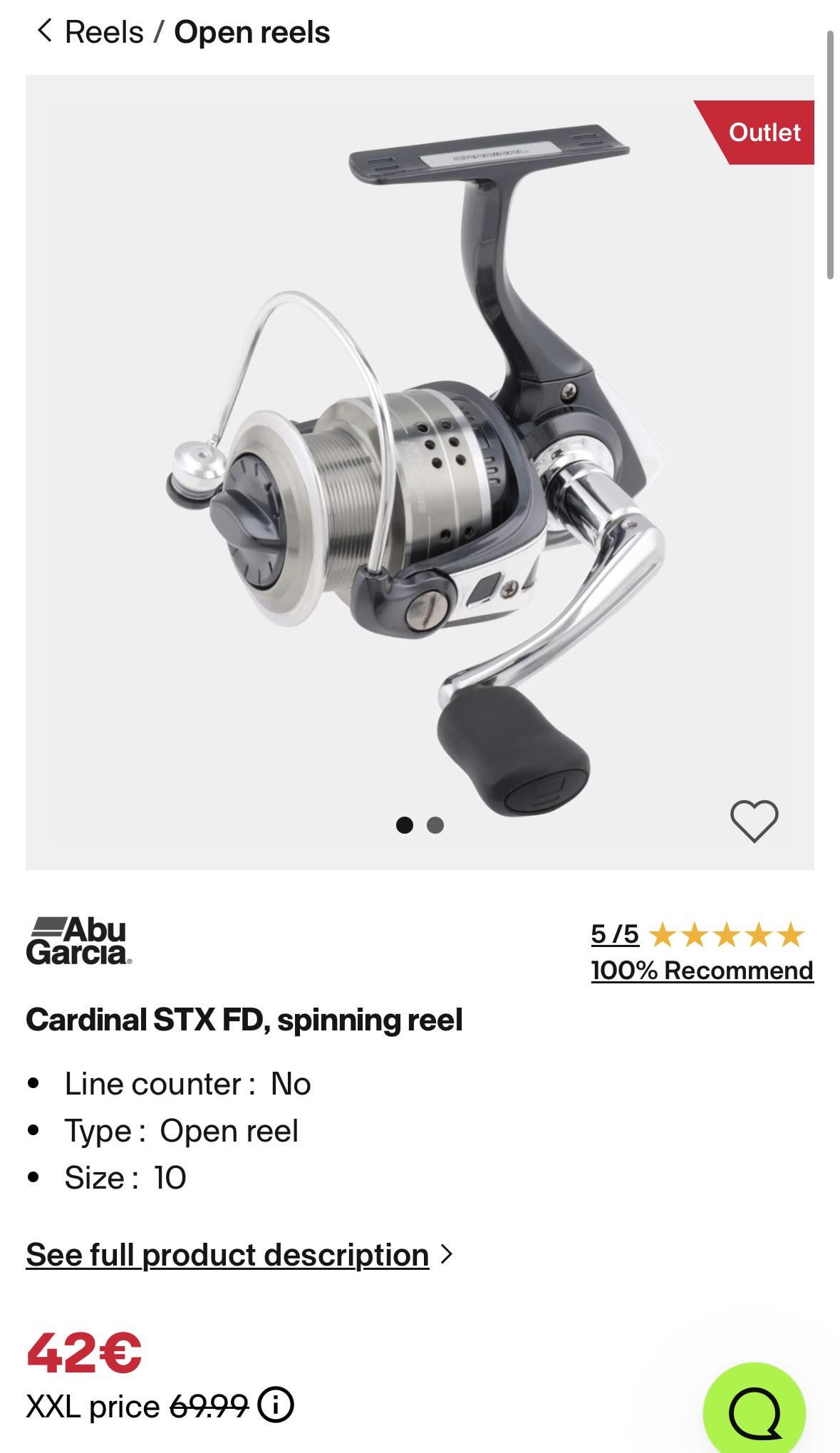See full product description
The height and width of the screenshot is (1453, 840).
pos(228,1255)
